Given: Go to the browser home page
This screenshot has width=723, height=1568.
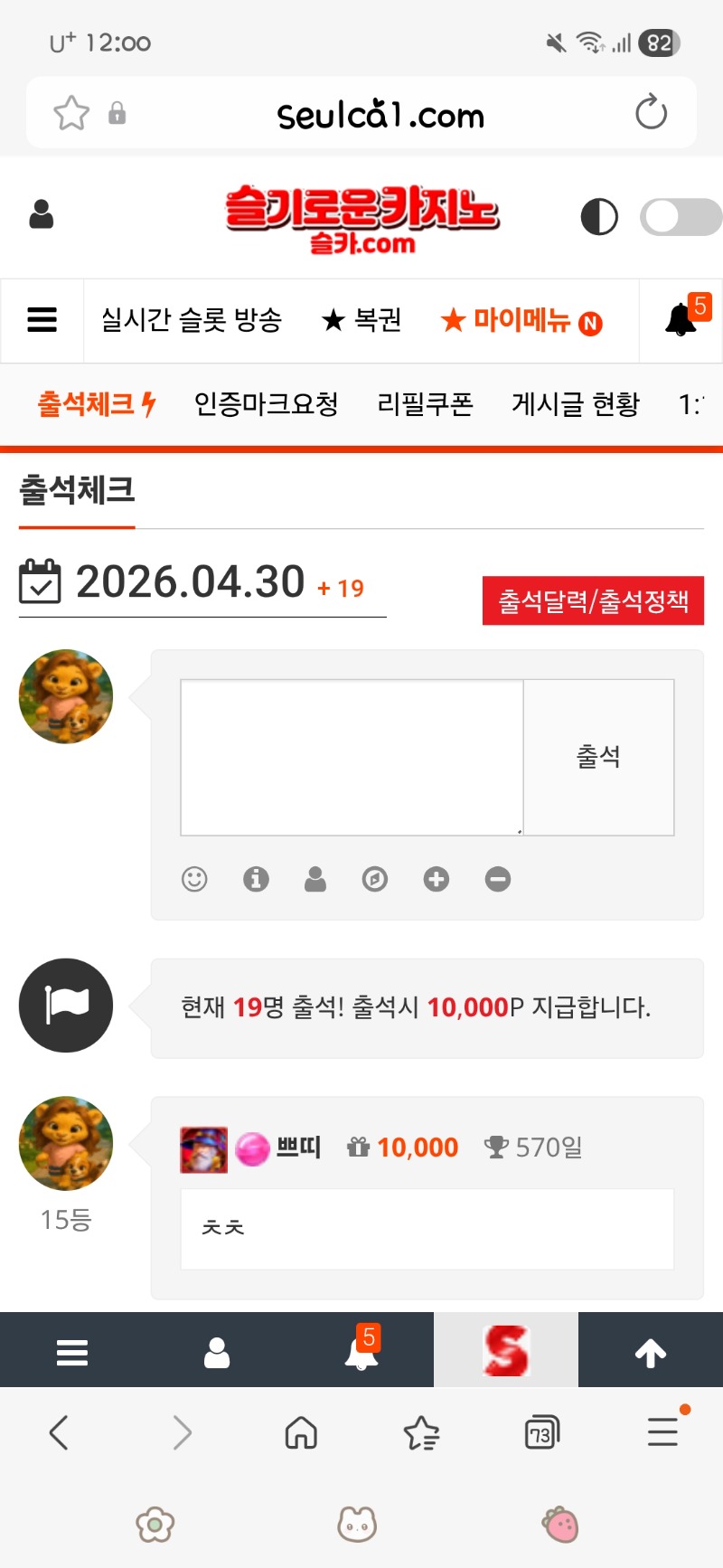Looking at the screenshot, I should [301, 1433].
